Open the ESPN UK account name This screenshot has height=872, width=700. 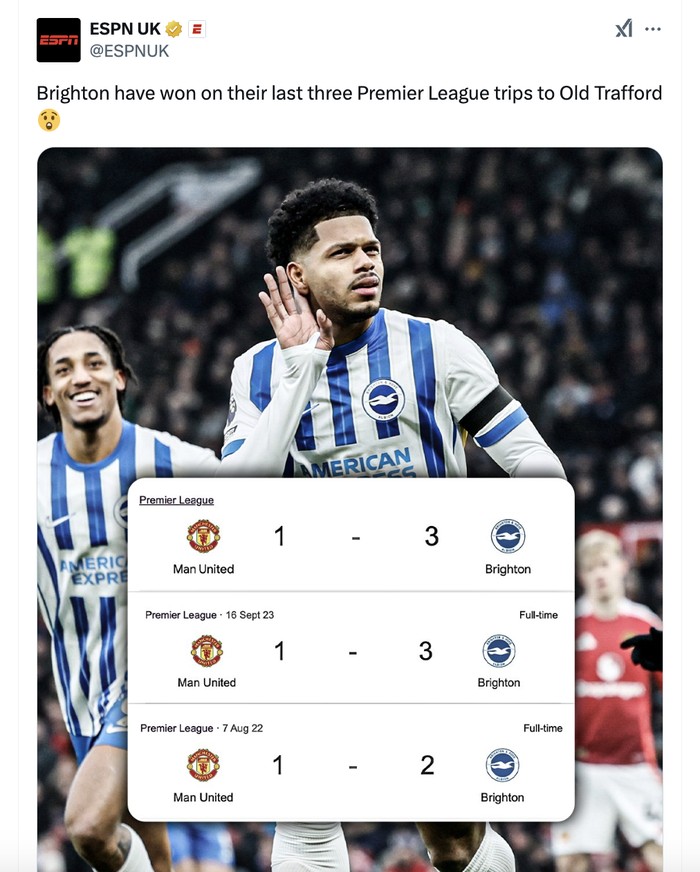point(125,29)
